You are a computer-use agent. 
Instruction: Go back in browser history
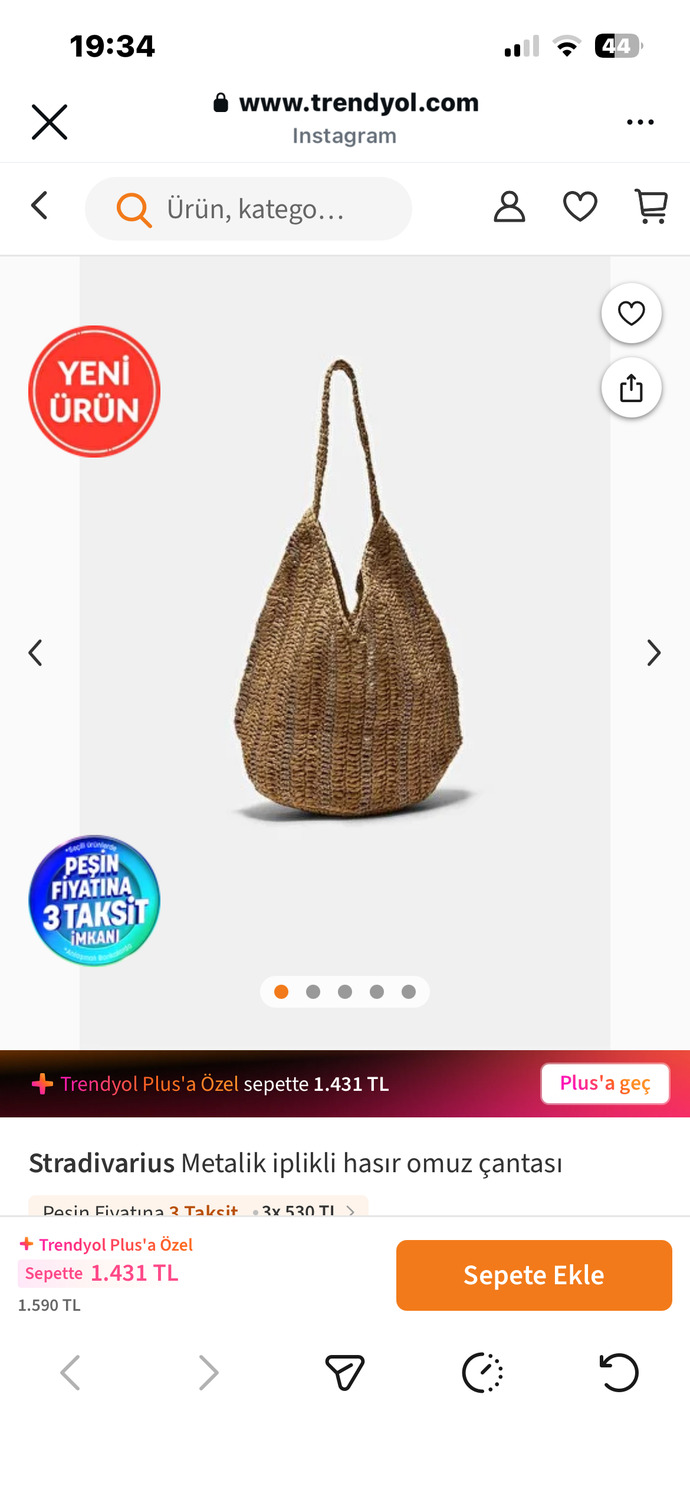[x=70, y=1372]
